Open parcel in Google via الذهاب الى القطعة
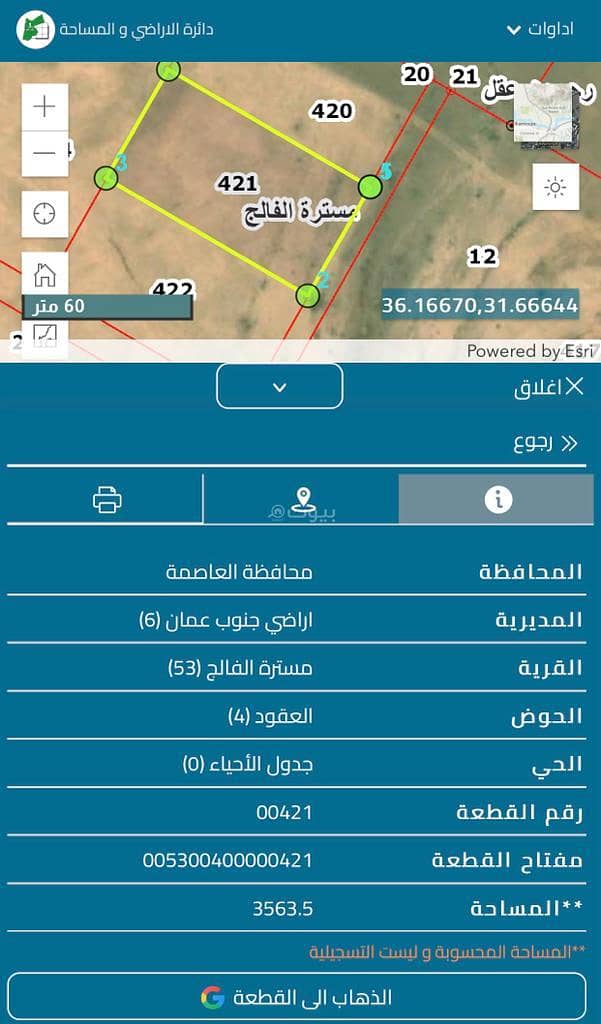 [297, 997]
